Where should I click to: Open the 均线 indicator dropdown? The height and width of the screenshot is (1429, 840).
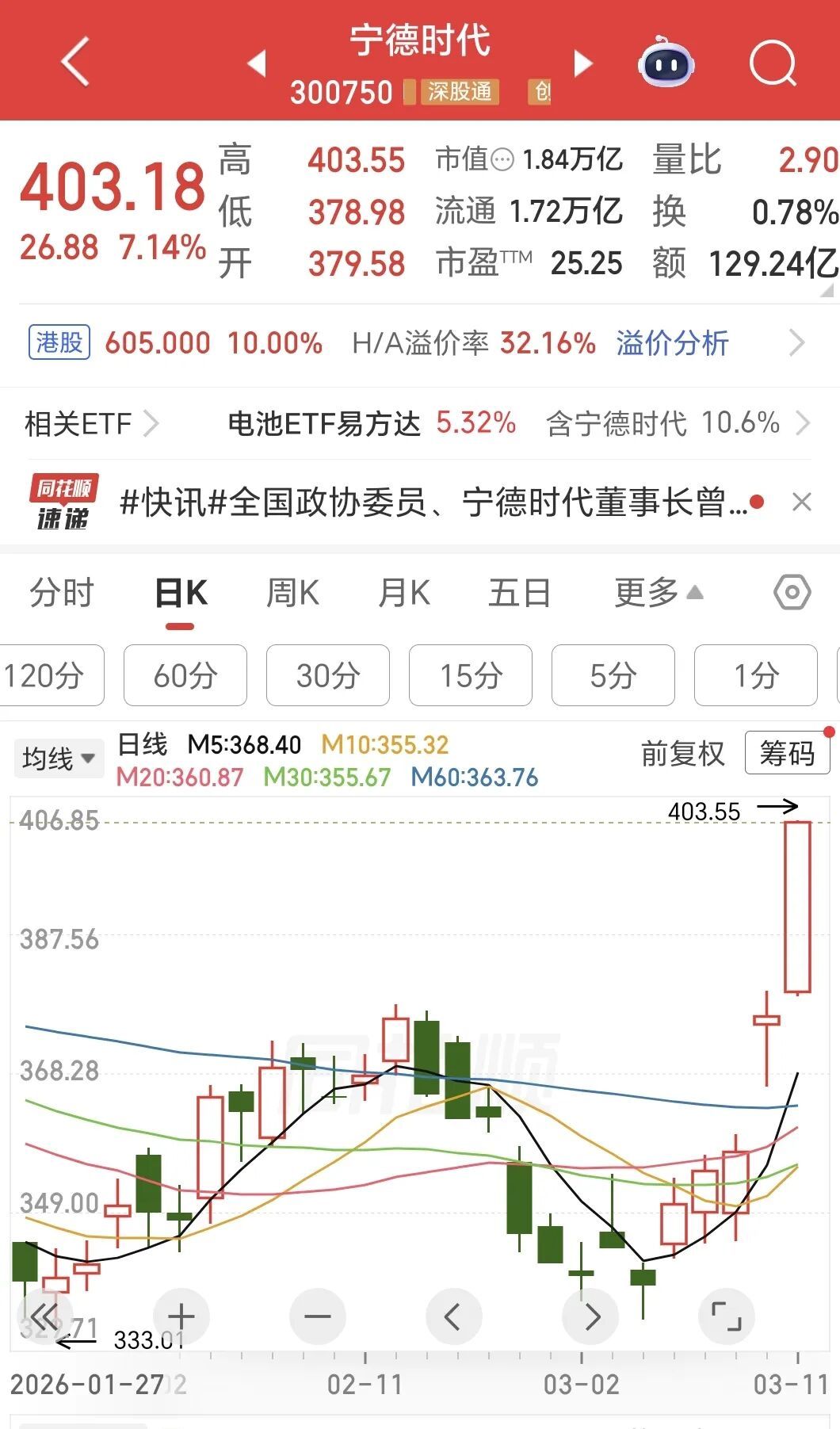coord(59,758)
